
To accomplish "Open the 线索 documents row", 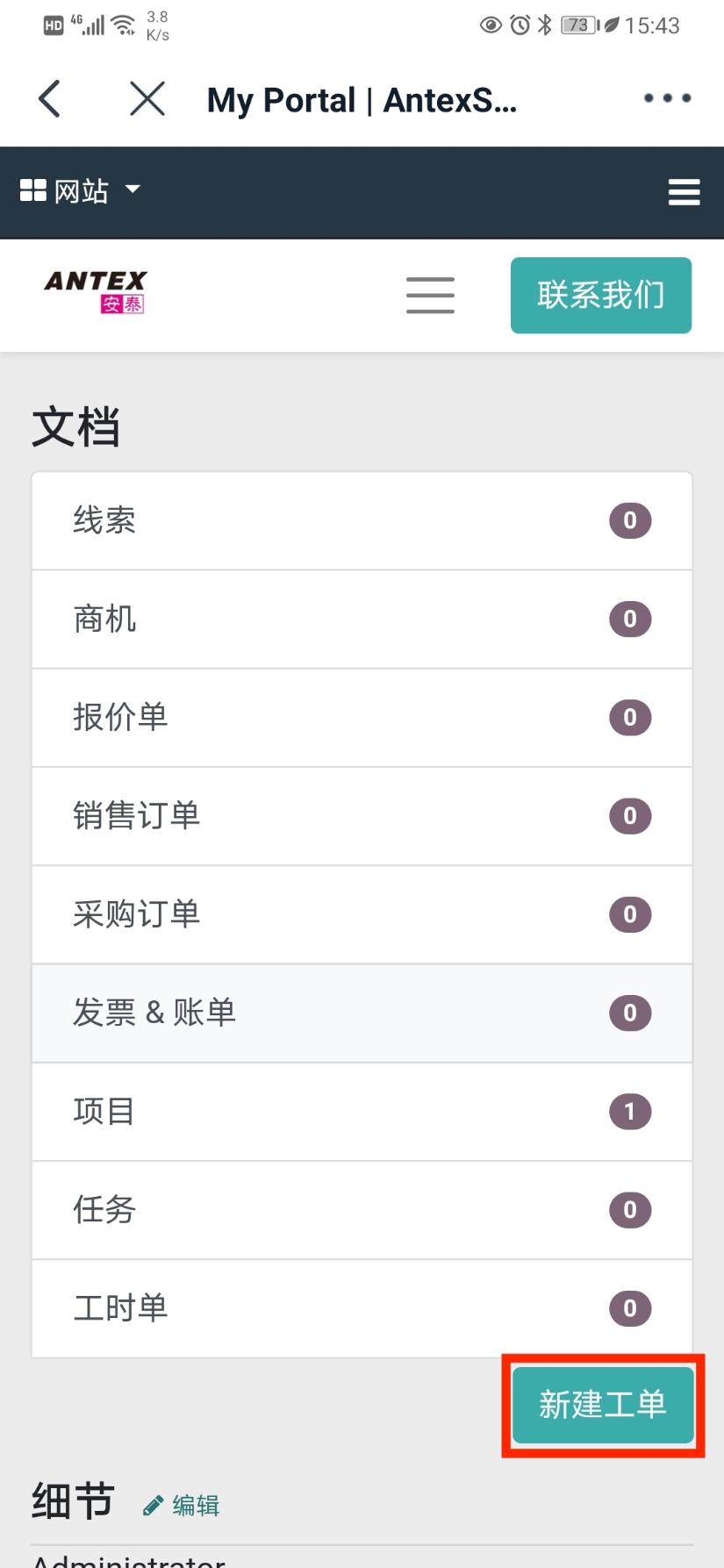I will tap(362, 521).
